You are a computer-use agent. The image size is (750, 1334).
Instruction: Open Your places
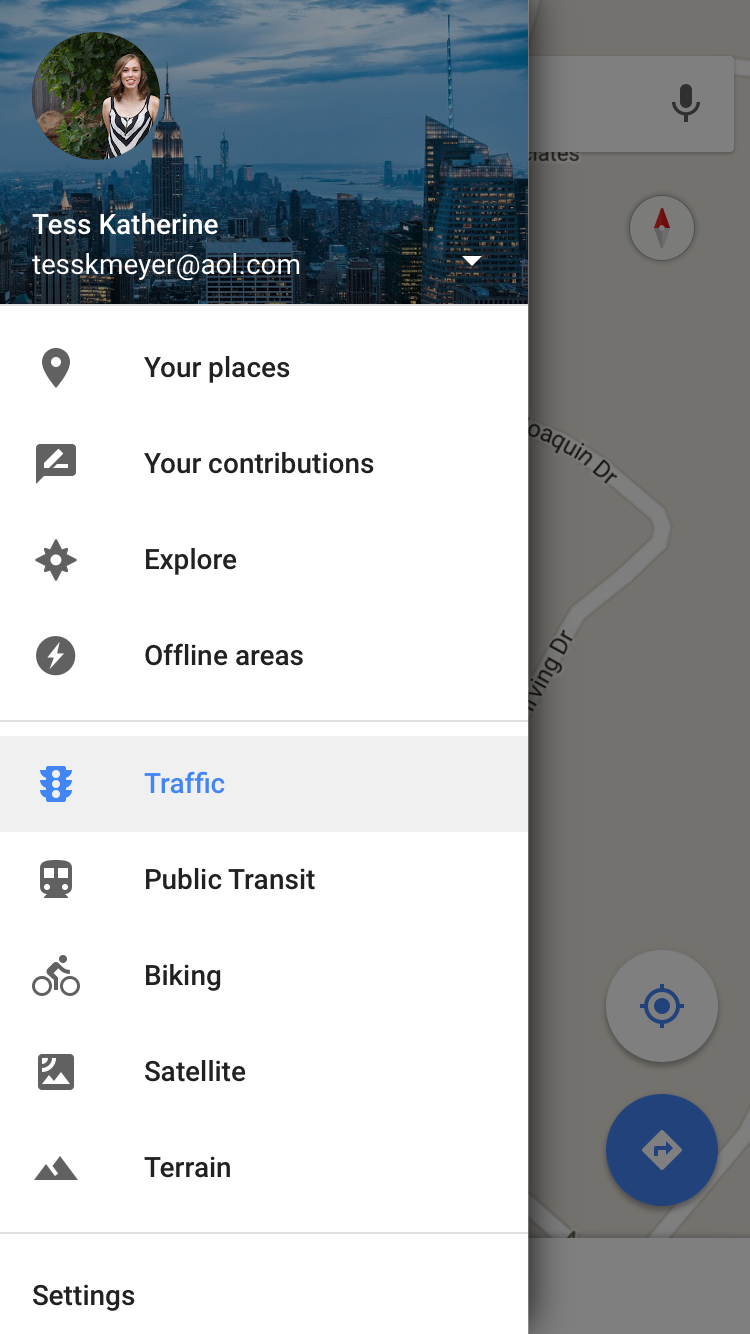[217, 368]
